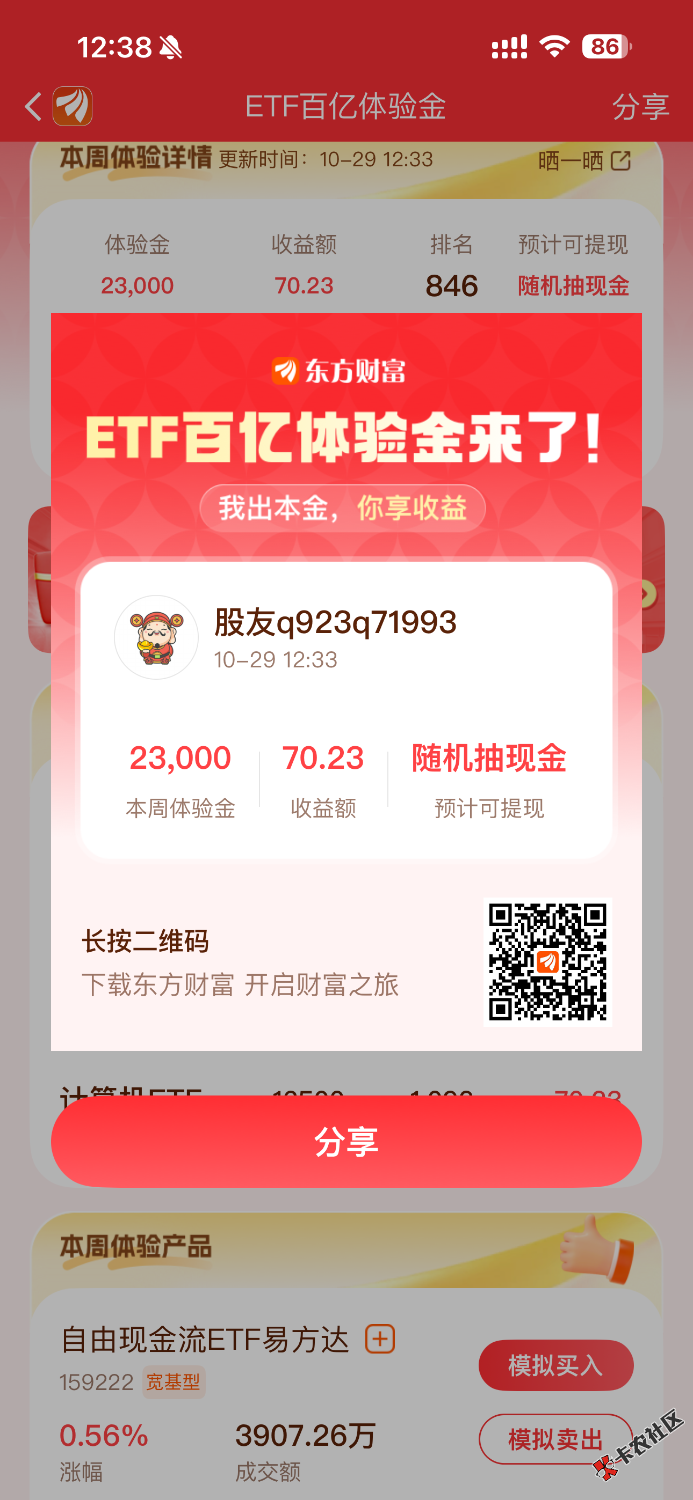Tap 模拟买入 for 自由现金流ETF易方达

pos(555,1365)
